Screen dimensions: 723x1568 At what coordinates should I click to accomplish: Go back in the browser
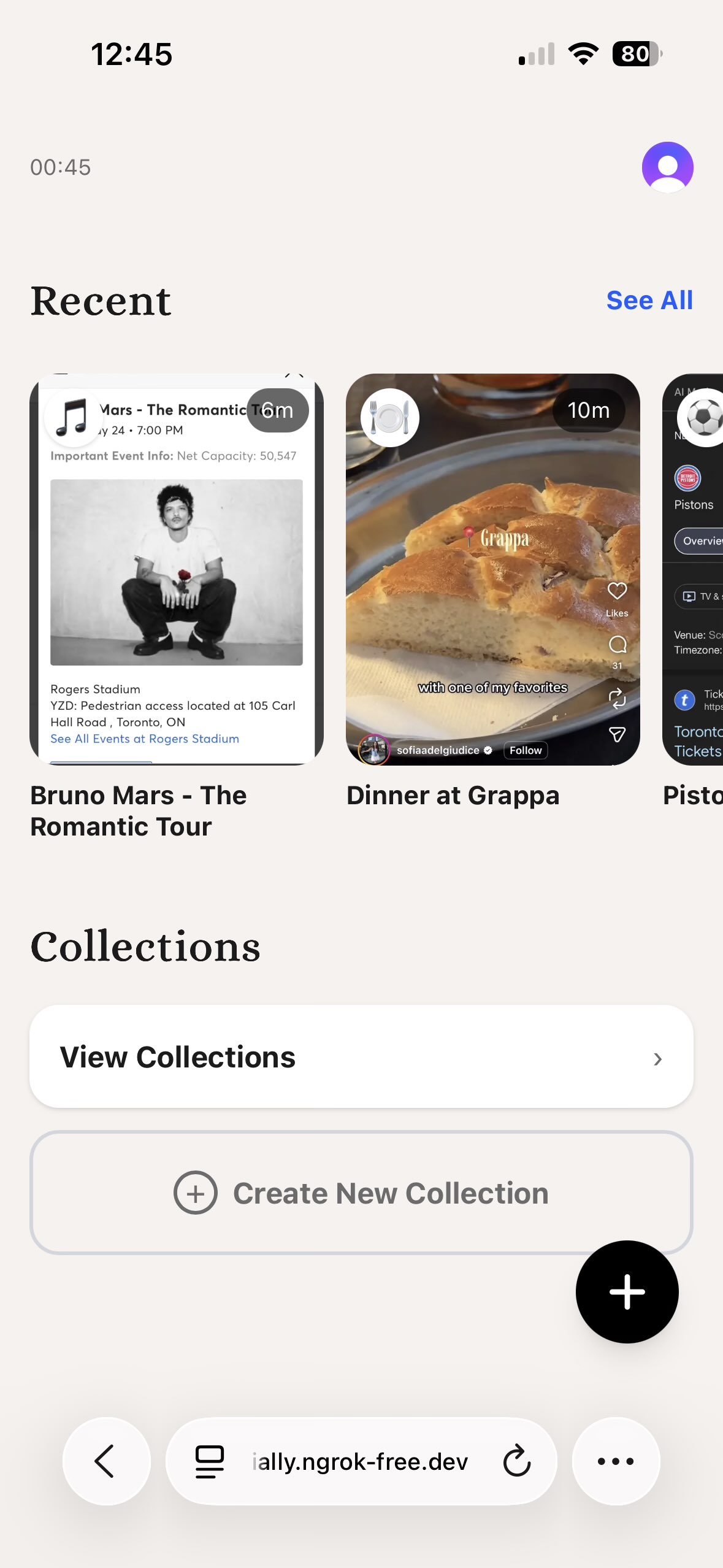(x=106, y=1461)
